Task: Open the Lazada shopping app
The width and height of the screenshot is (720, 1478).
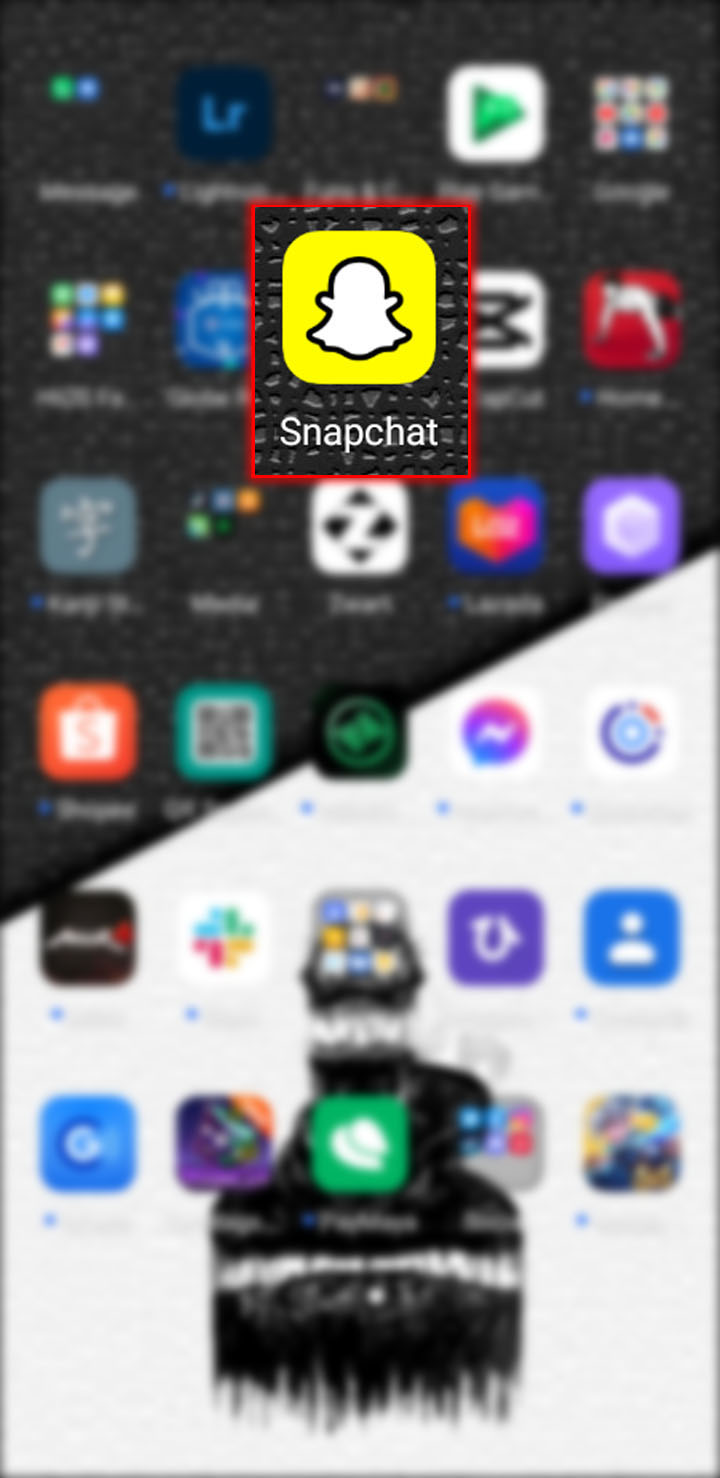Action: pyautogui.click(x=496, y=527)
